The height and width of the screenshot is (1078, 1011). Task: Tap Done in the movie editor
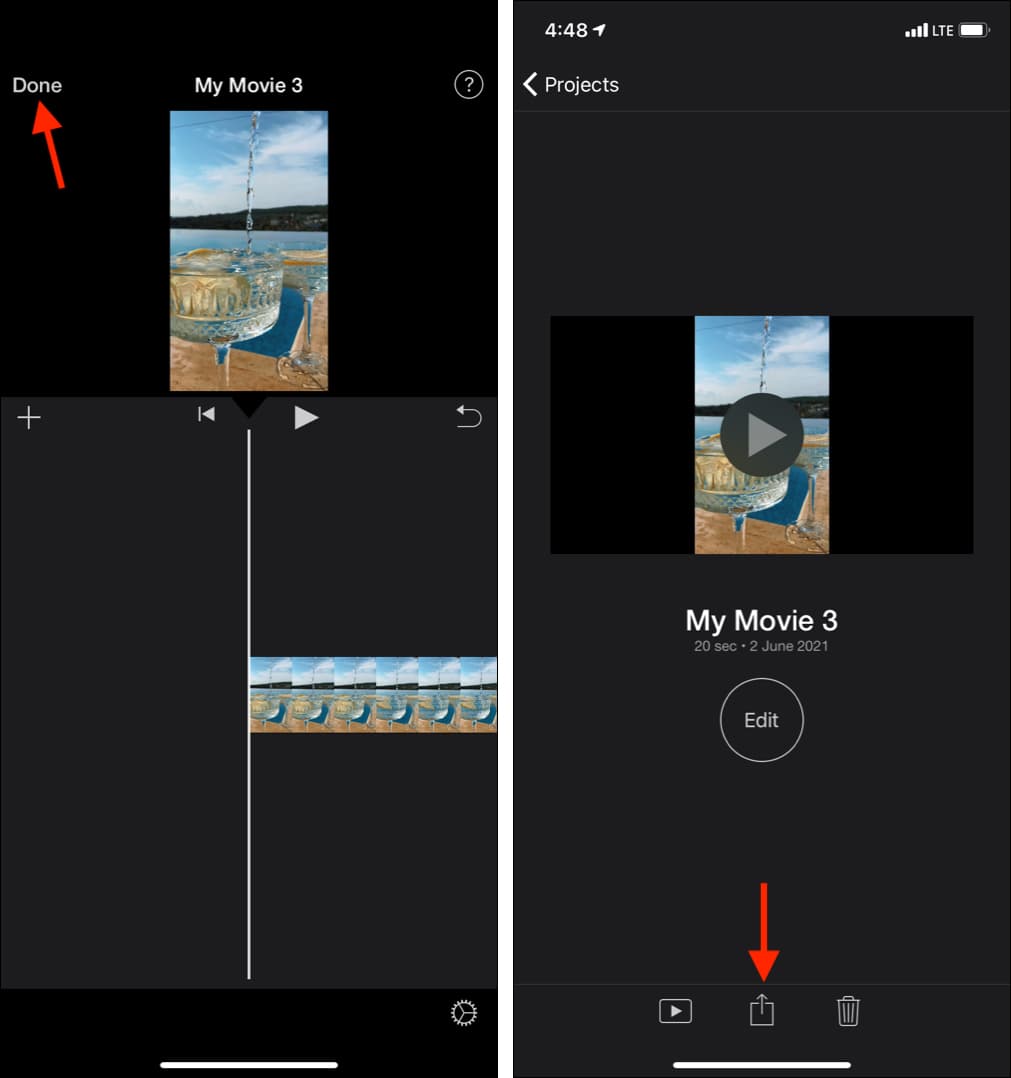37,85
